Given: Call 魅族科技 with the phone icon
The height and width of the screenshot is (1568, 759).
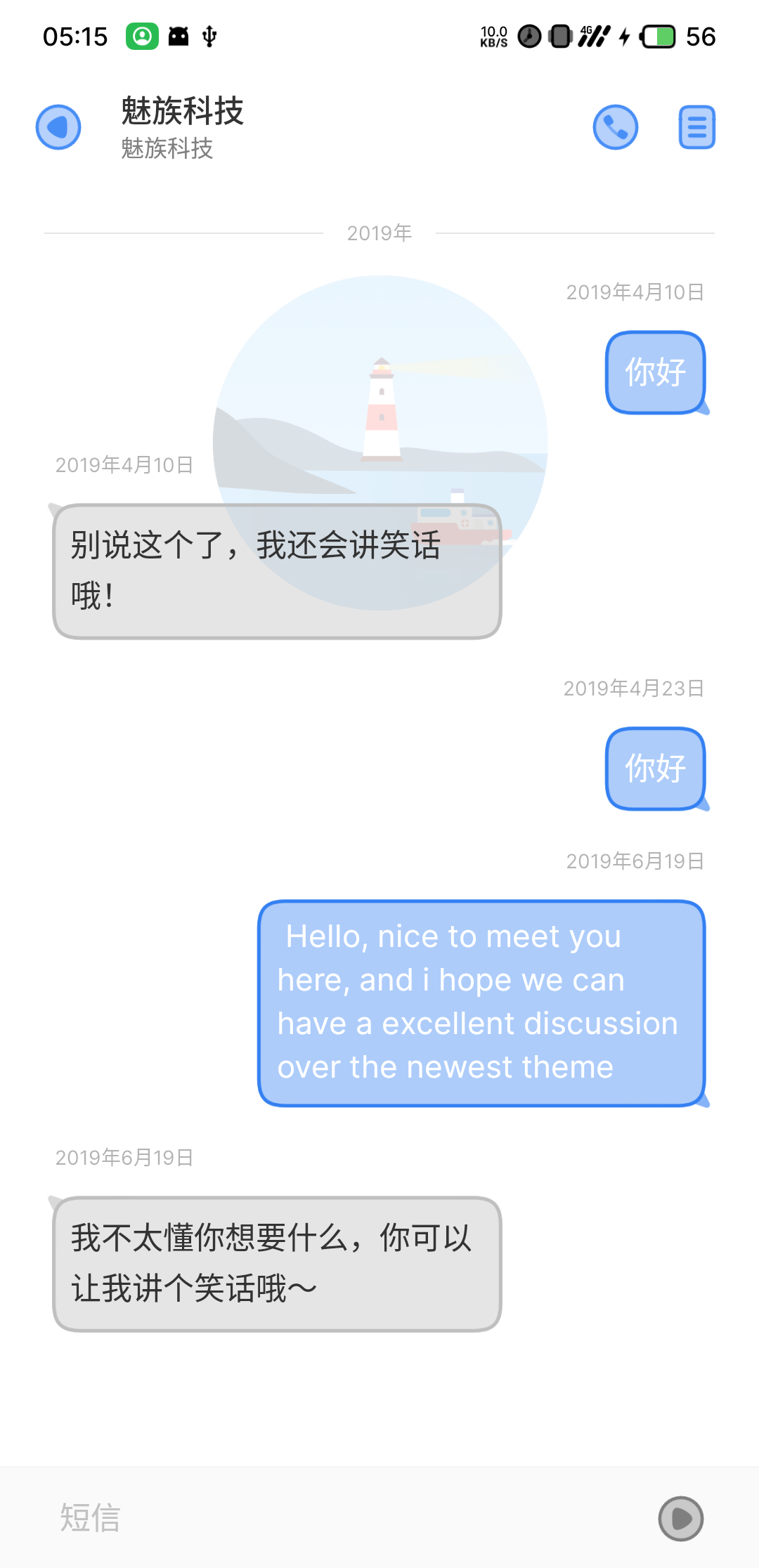Looking at the screenshot, I should 615,127.
